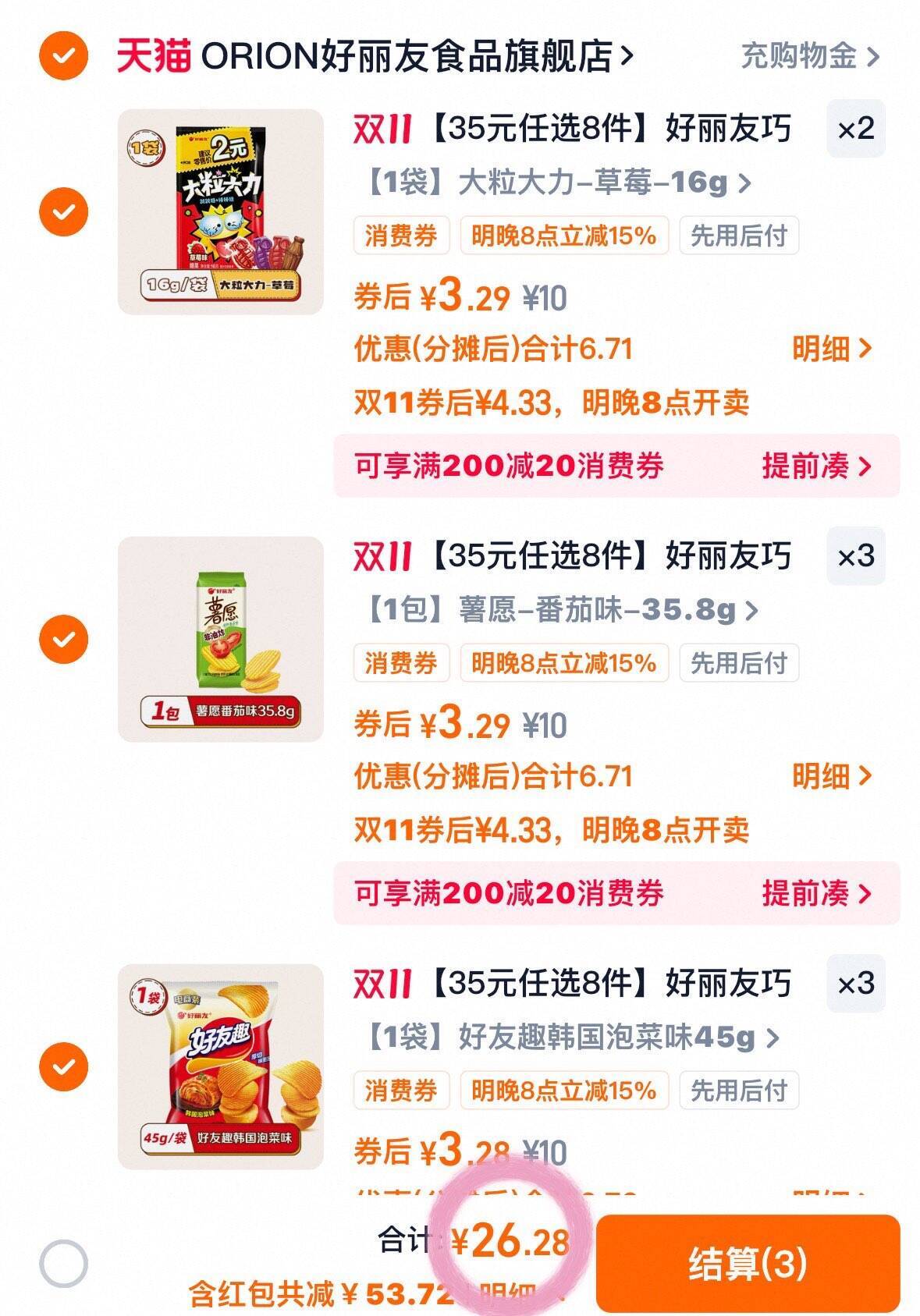
Task: Change spec 好友趣韩国泡菜味45g
Action: [x=570, y=1038]
